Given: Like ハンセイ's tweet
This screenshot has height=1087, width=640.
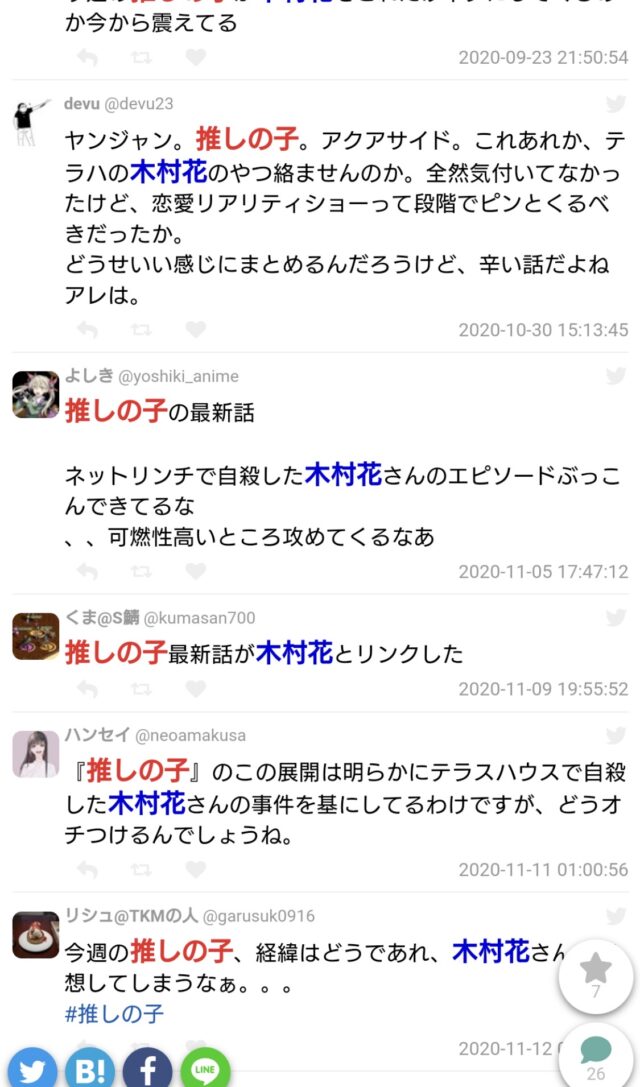Looking at the screenshot, I should click(195, 869).
